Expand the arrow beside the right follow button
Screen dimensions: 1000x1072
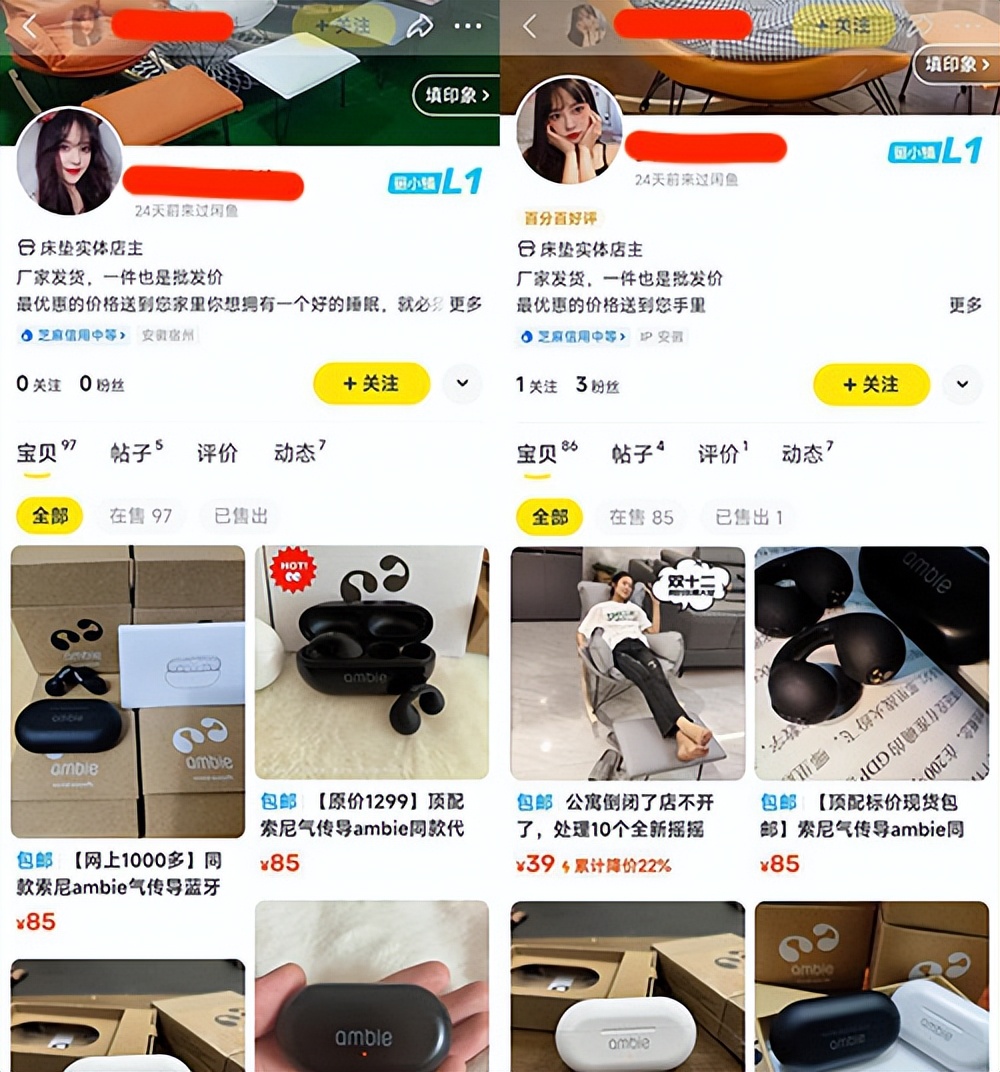pyautogui.click(x=962, y=384)
